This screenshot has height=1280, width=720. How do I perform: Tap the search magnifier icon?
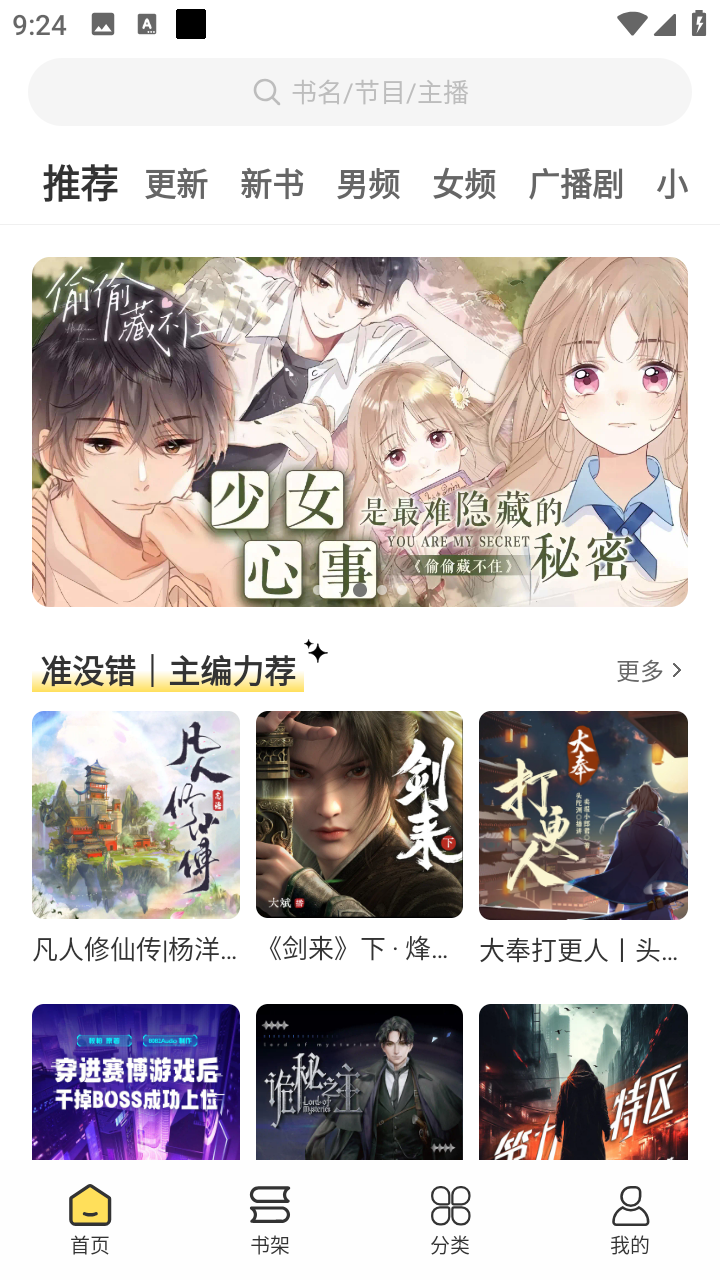point(265,91)
